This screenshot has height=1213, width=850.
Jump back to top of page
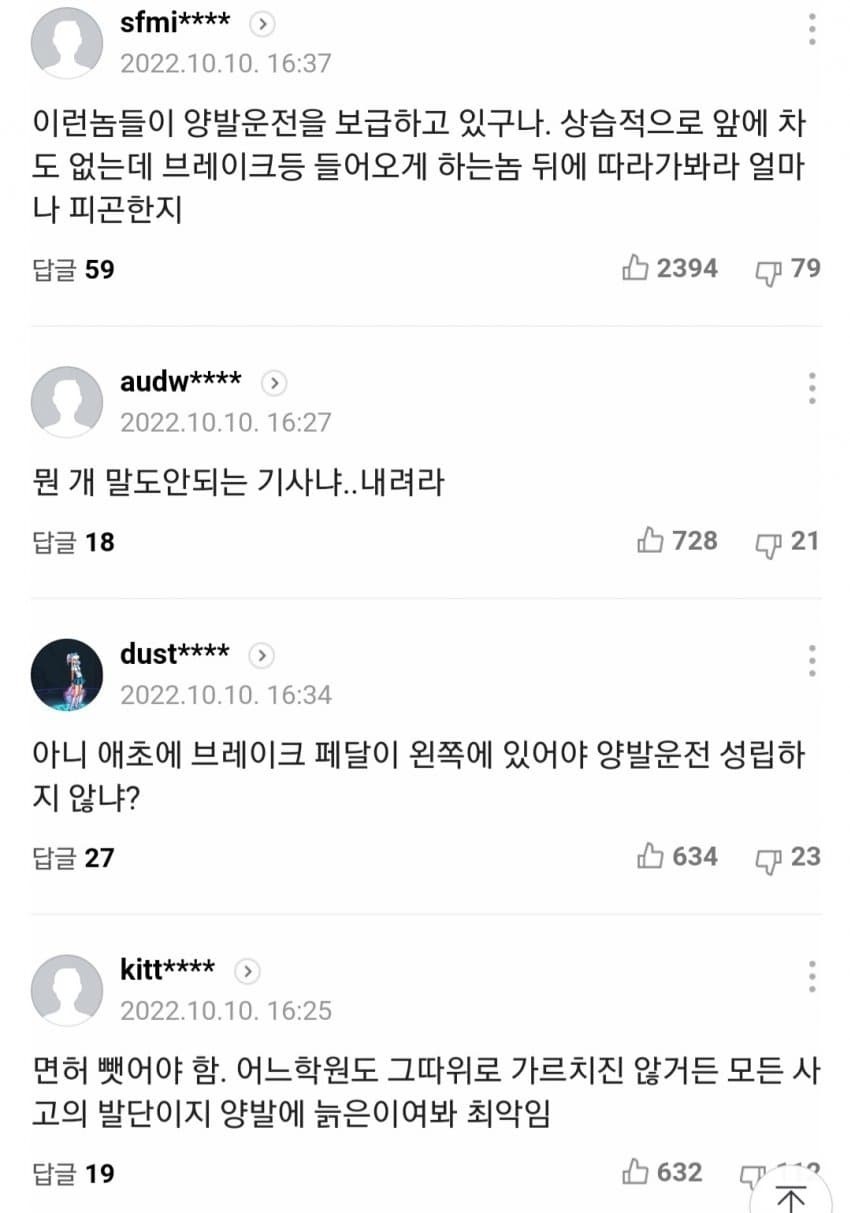point(793,1195)
